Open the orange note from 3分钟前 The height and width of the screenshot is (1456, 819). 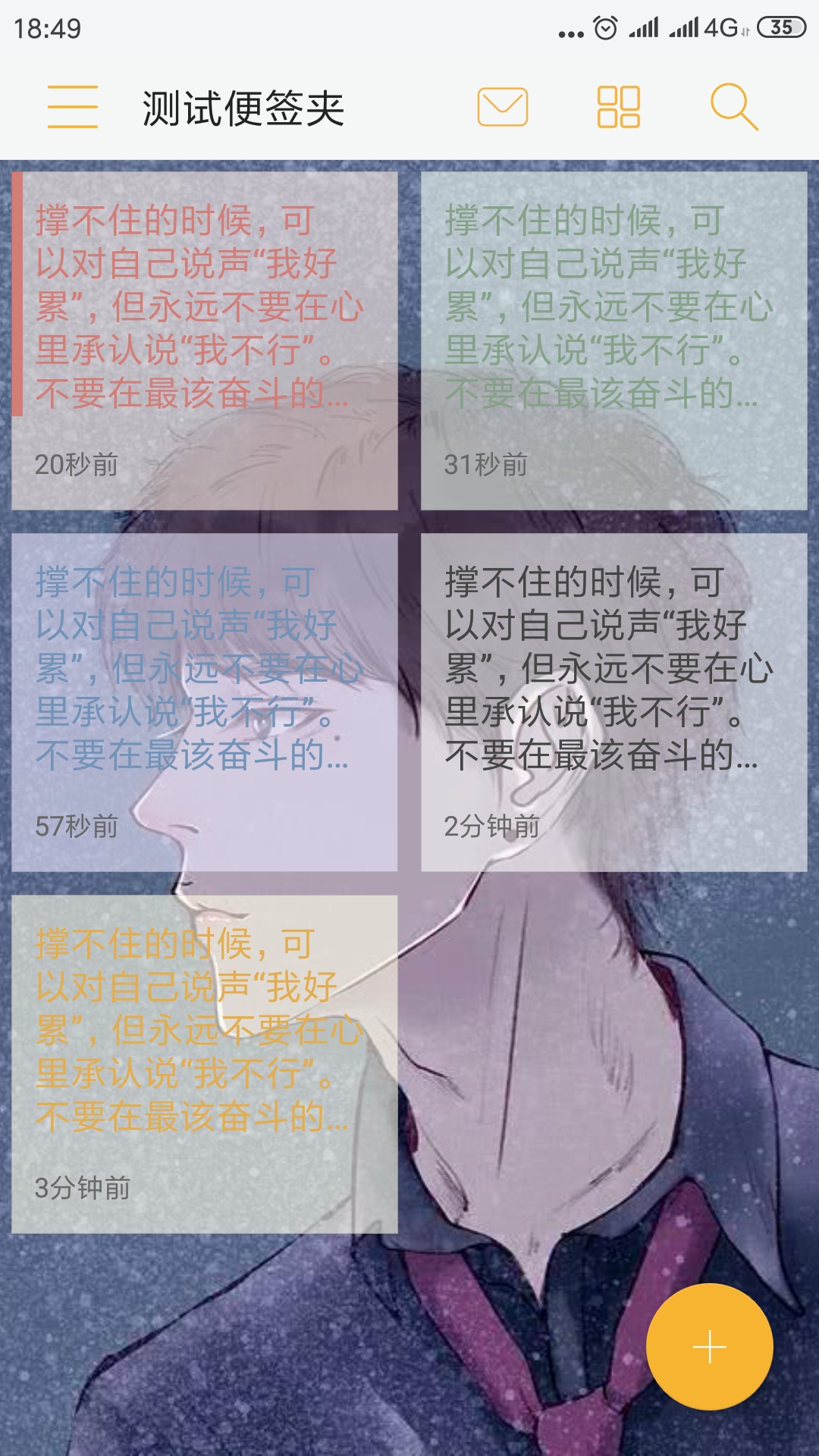click(205, 1064)
